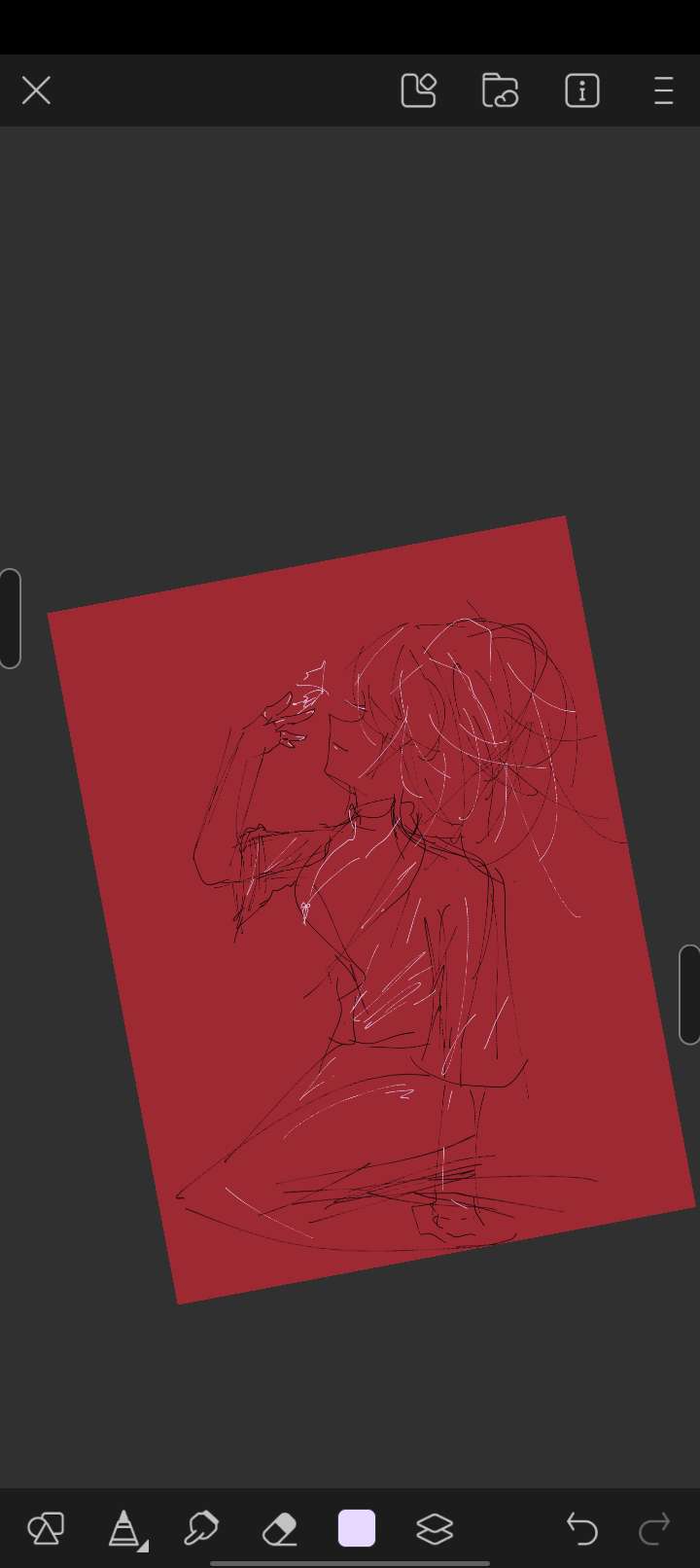Open the overflow menu
Viewport: 700px width, 1568px height.
pyautogui.click(x=663, y=90)
